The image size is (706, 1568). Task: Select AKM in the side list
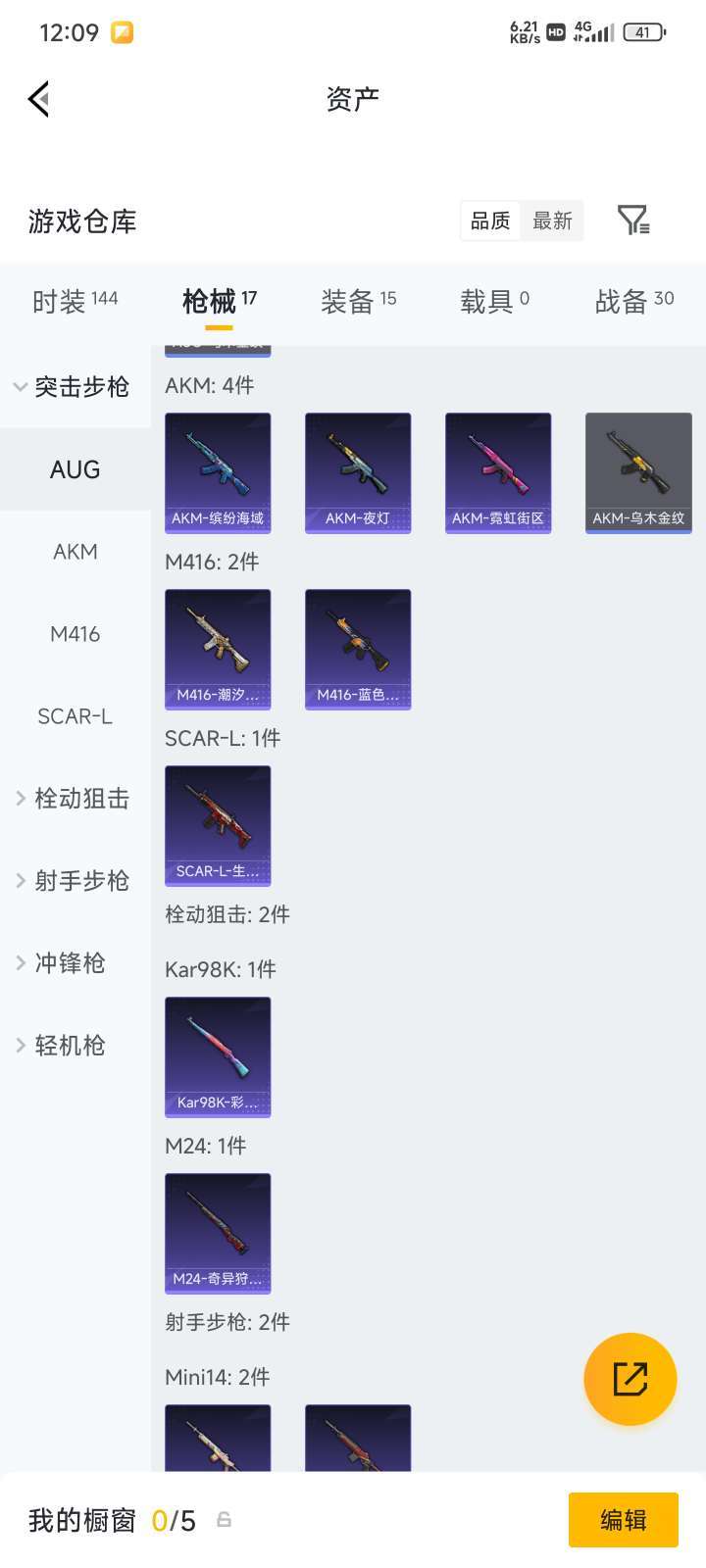coord(75,552)
